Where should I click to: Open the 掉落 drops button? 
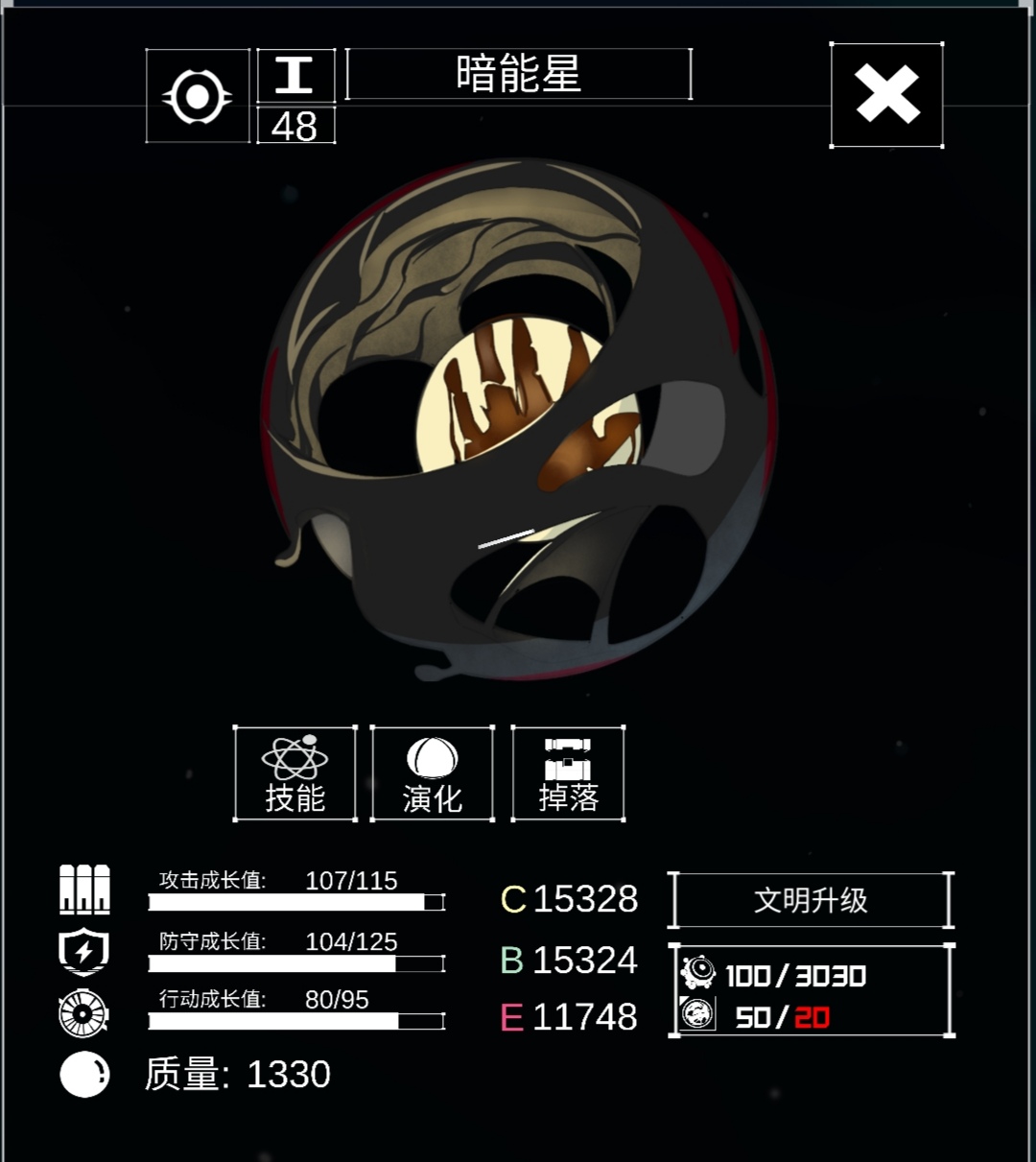click(568, 773)
